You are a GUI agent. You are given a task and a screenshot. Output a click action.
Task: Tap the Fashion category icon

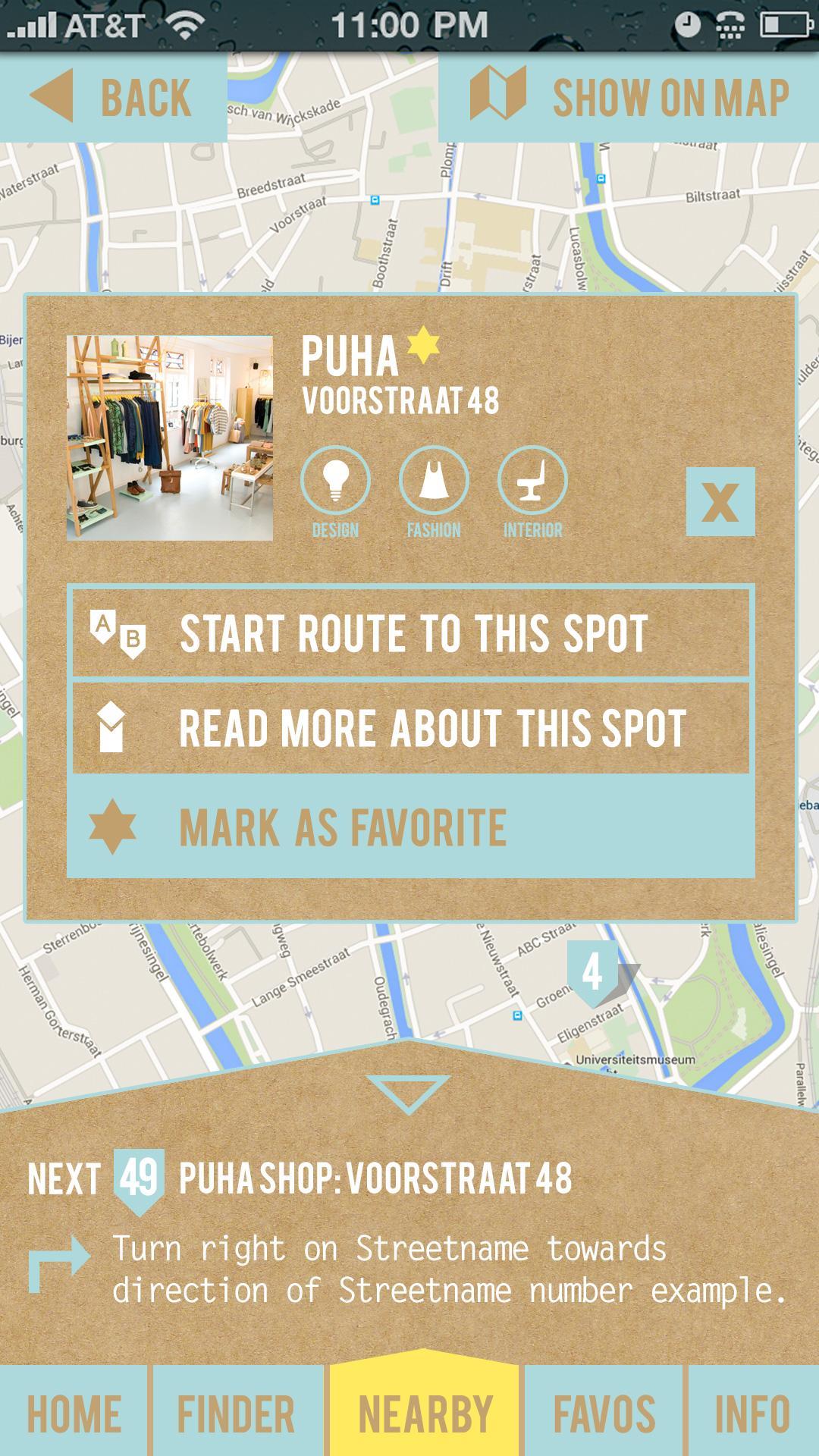pos(434,482)
